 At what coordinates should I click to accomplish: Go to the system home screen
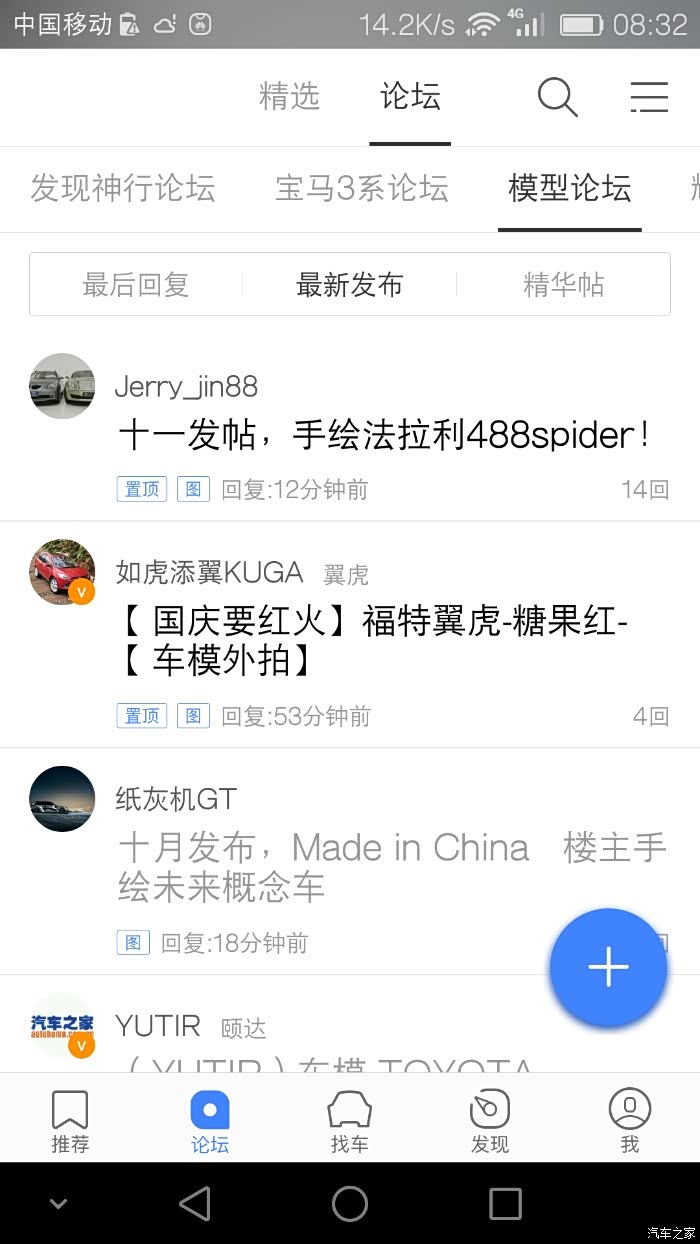click(x=350, y=1204)
